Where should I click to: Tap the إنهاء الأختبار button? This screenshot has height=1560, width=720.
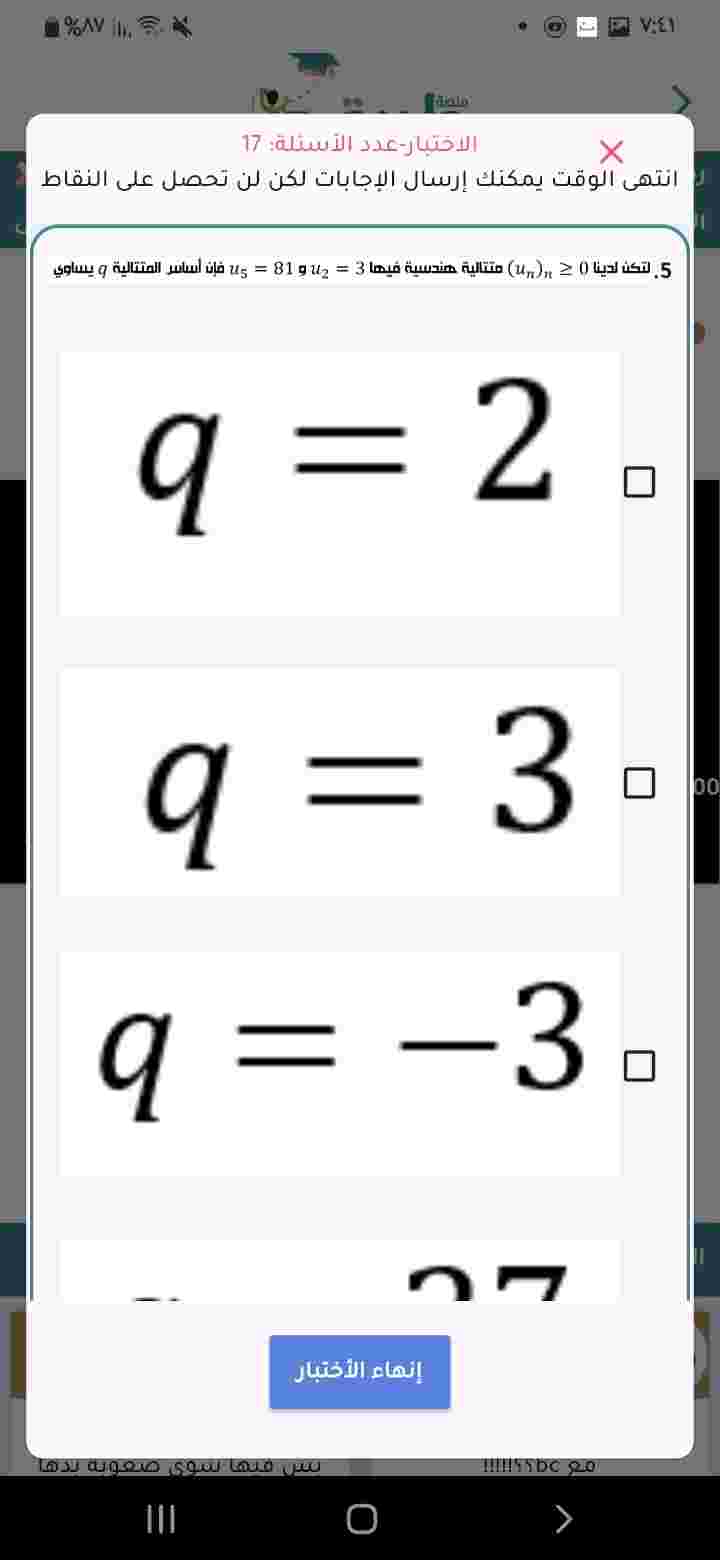(x=360, y=1371)
